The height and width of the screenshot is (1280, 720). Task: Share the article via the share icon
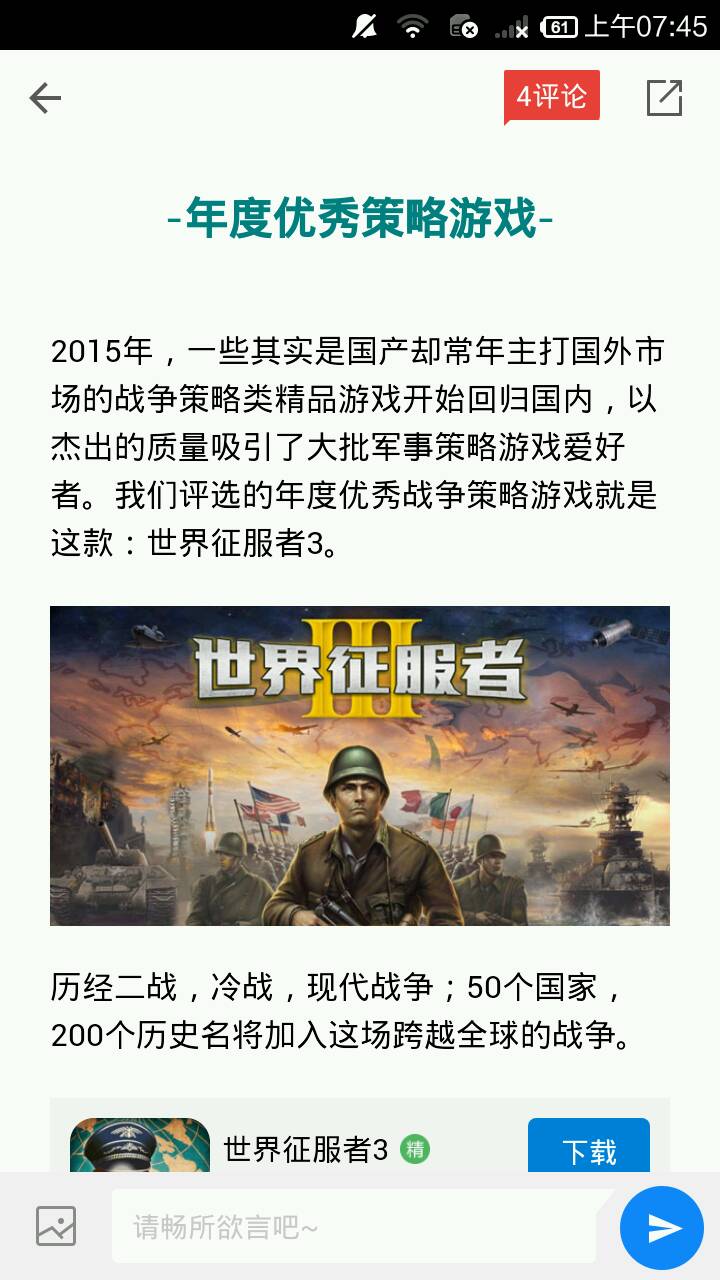coord(664,97)
